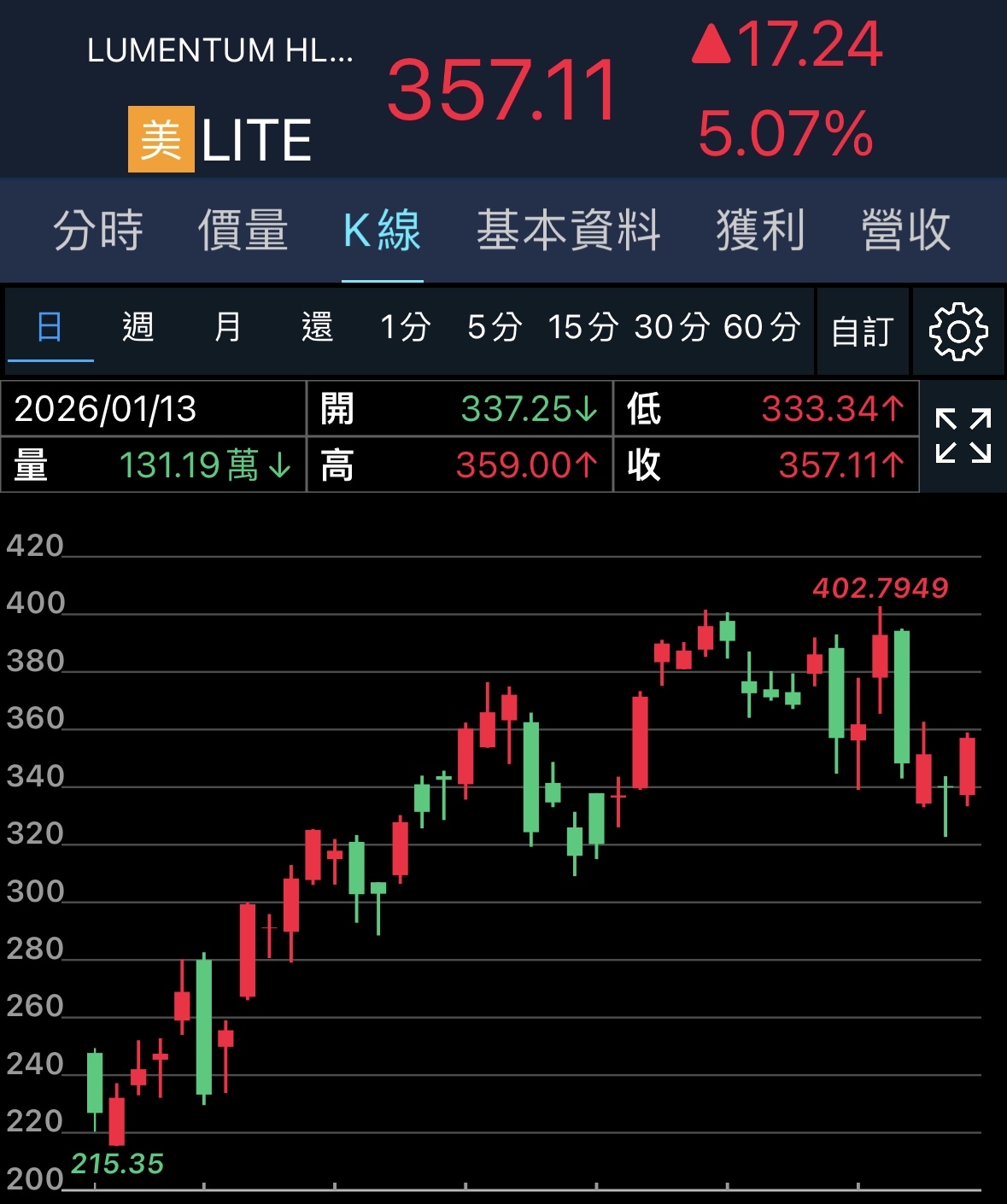The width and height of the screenshot is (1007, 1204).
Task: Open the 自訂 custom interval selector
Action: tap(862, 330)
